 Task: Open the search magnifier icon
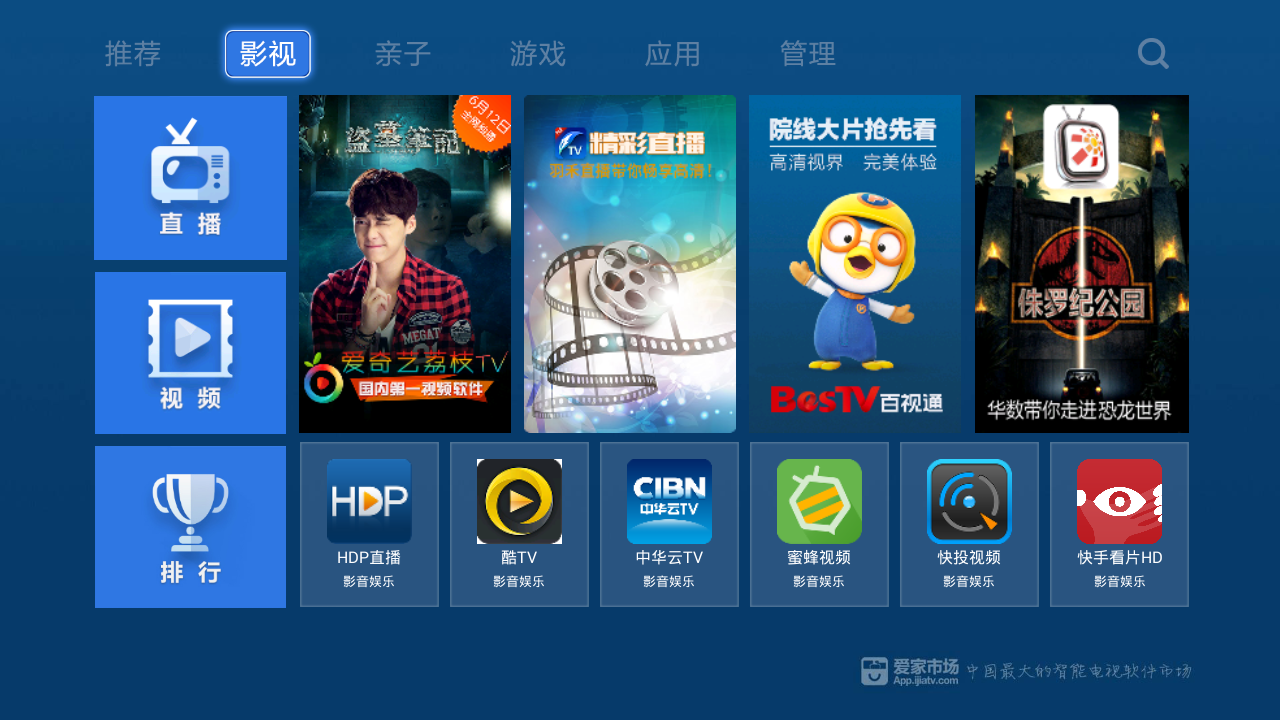click(x=1152, y=54)
